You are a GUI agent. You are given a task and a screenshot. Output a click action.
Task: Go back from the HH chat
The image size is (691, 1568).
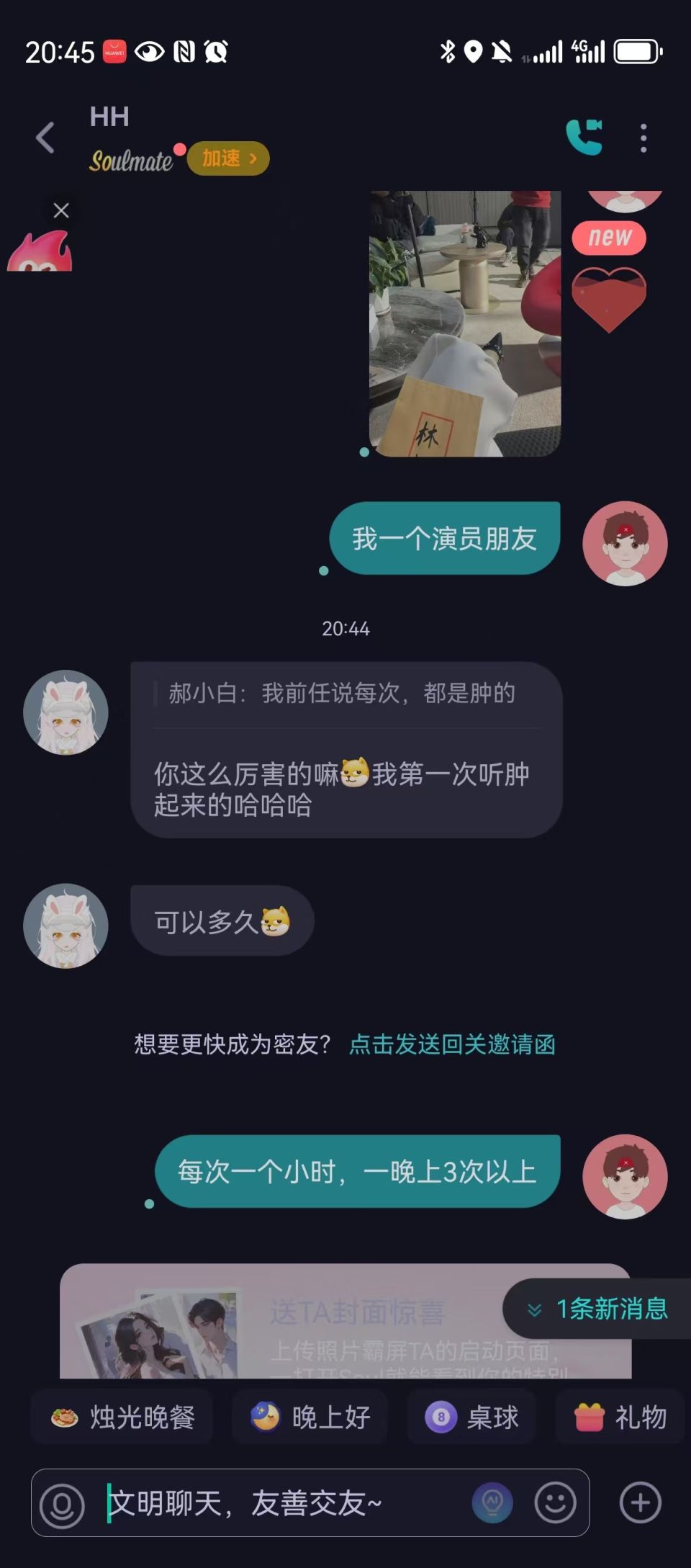(45, 138)
